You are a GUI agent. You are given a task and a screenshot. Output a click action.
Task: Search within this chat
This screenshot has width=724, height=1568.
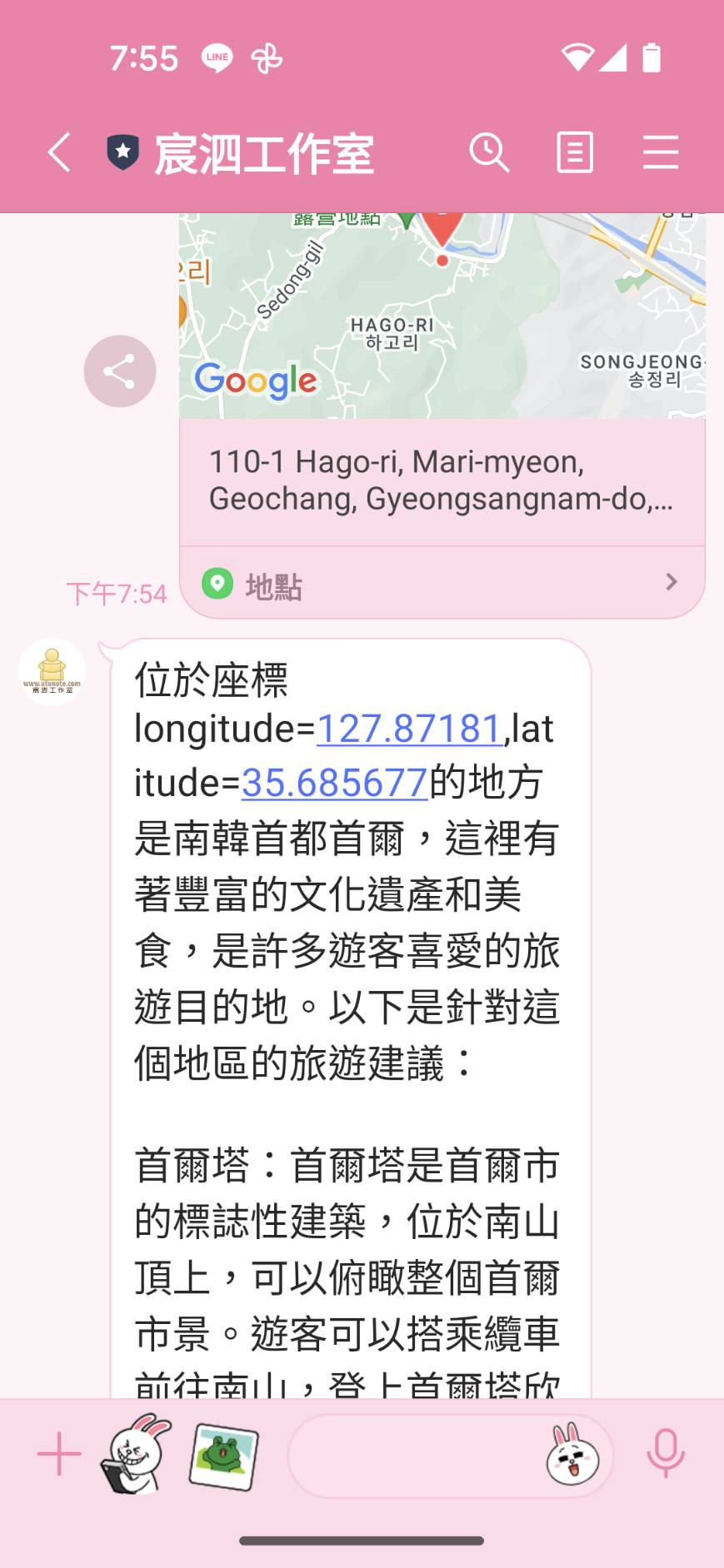(x=489, y=153)
